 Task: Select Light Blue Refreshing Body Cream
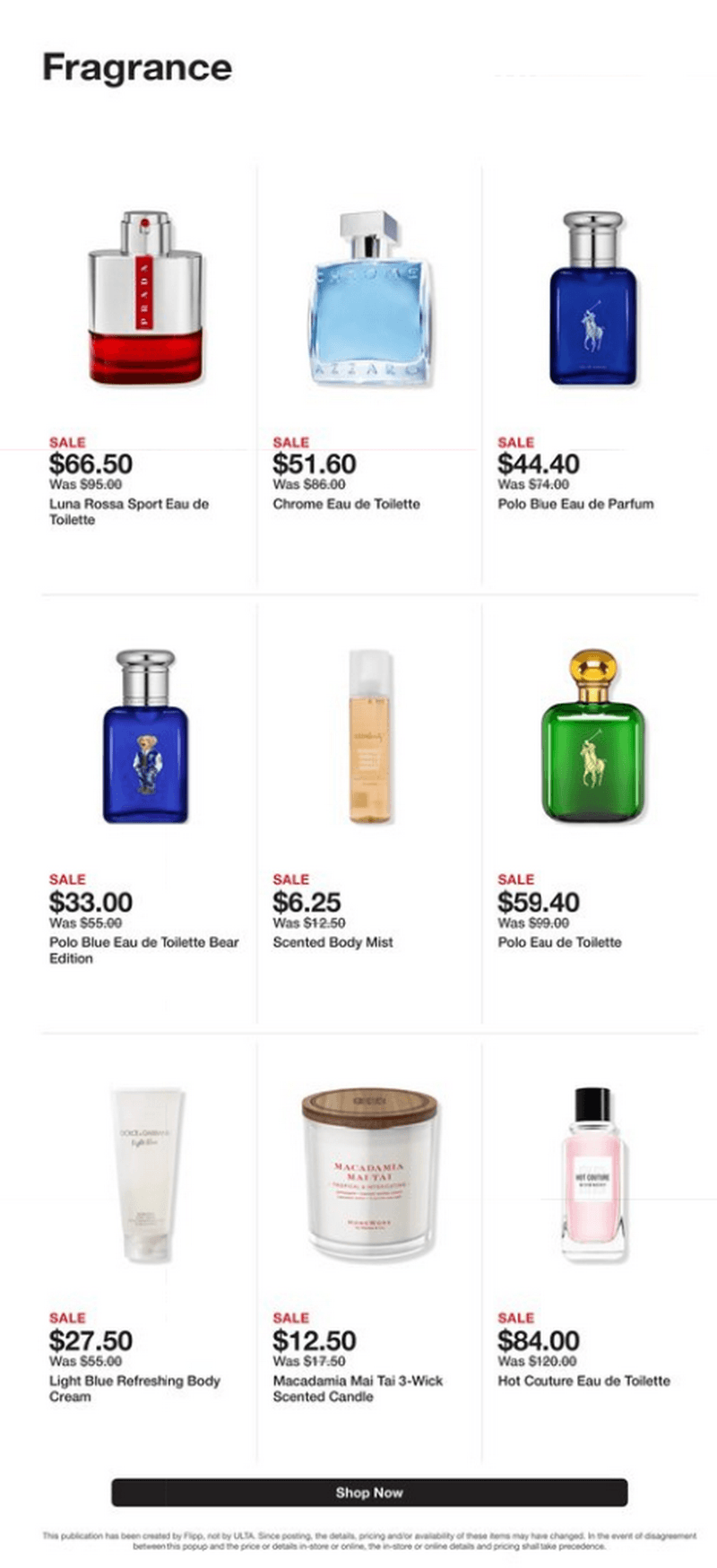[145, 1174]
